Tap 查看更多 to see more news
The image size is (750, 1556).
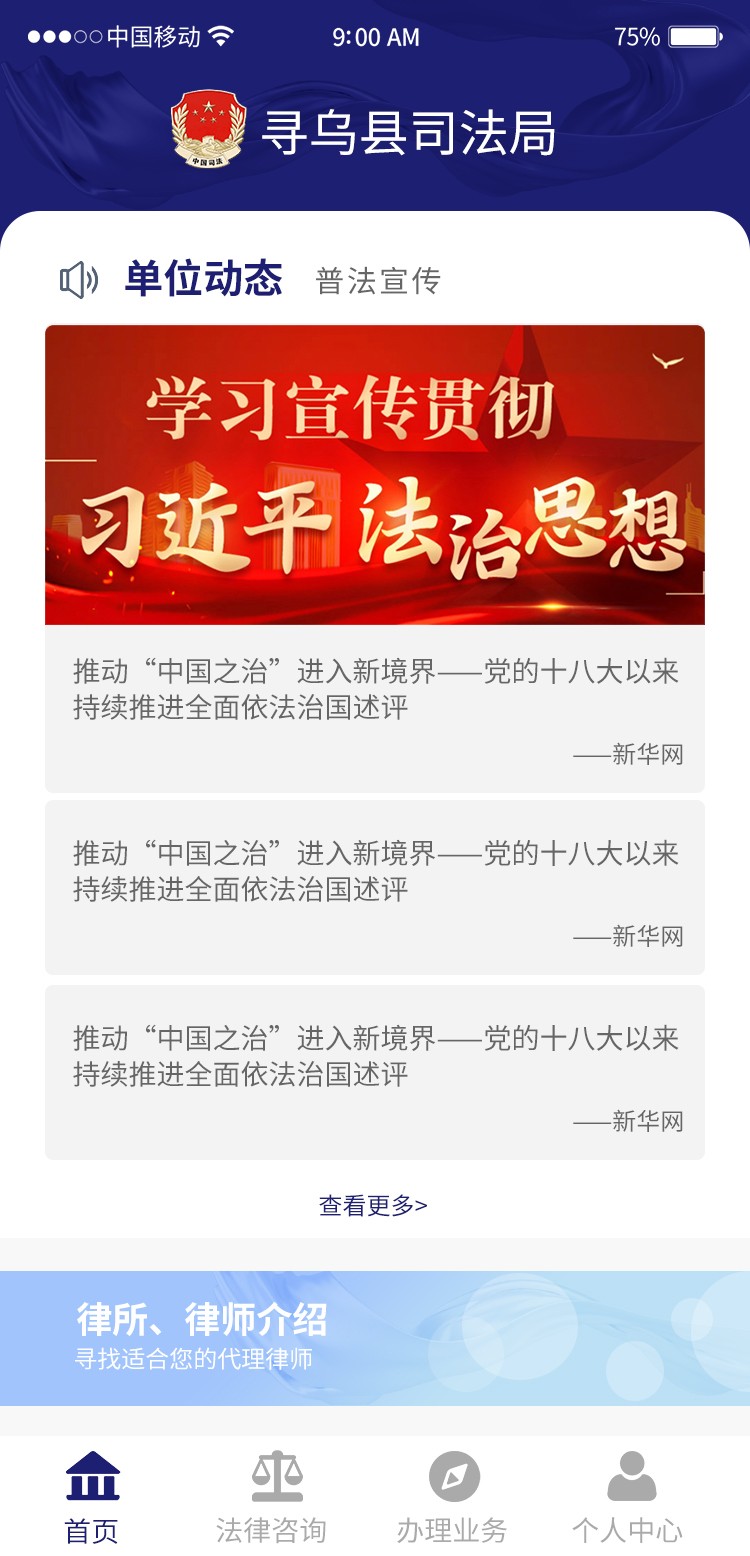pyautogui.click(x=373, y=1206)
